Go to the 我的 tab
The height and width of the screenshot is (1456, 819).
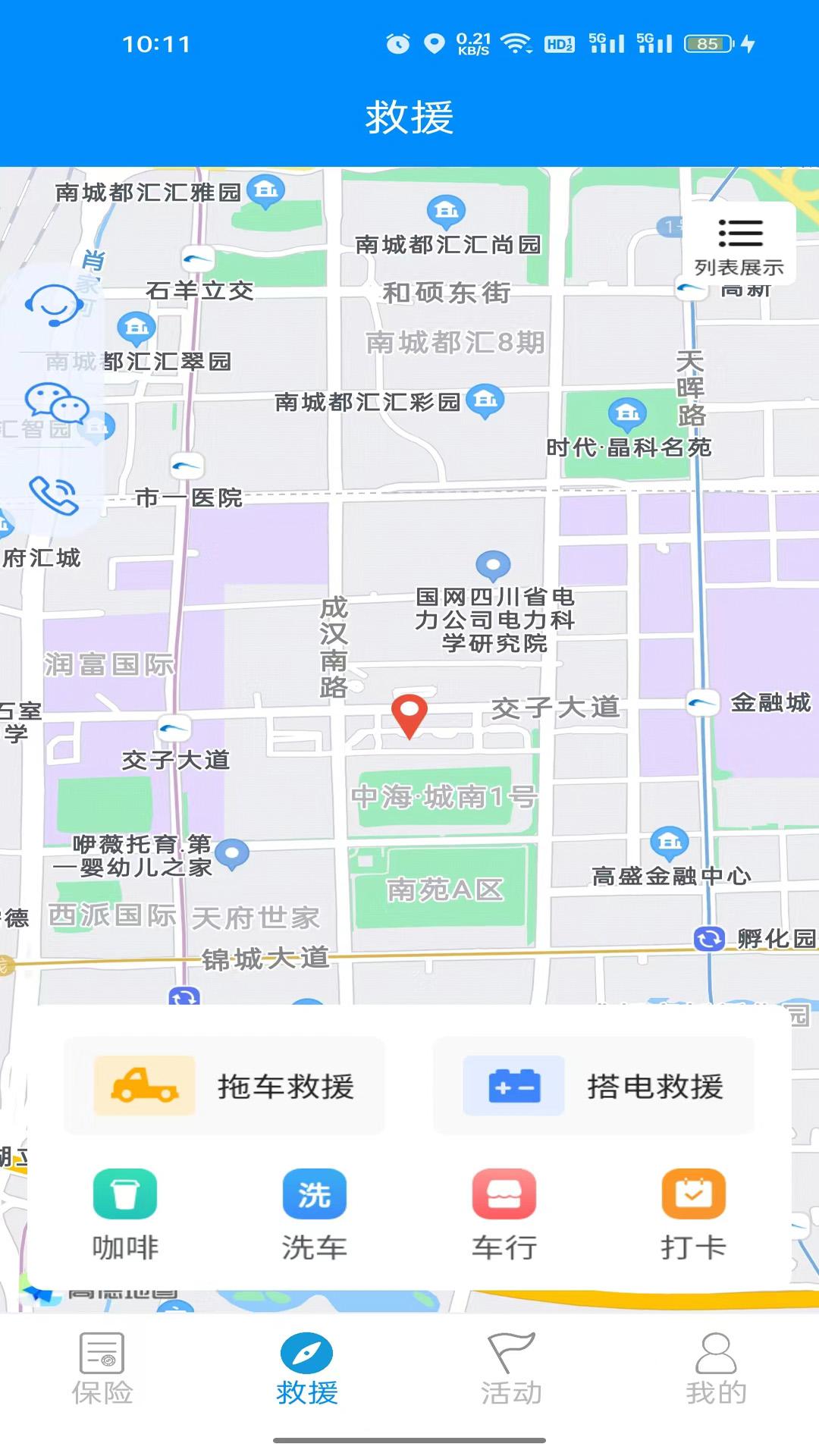(717, 1370)
